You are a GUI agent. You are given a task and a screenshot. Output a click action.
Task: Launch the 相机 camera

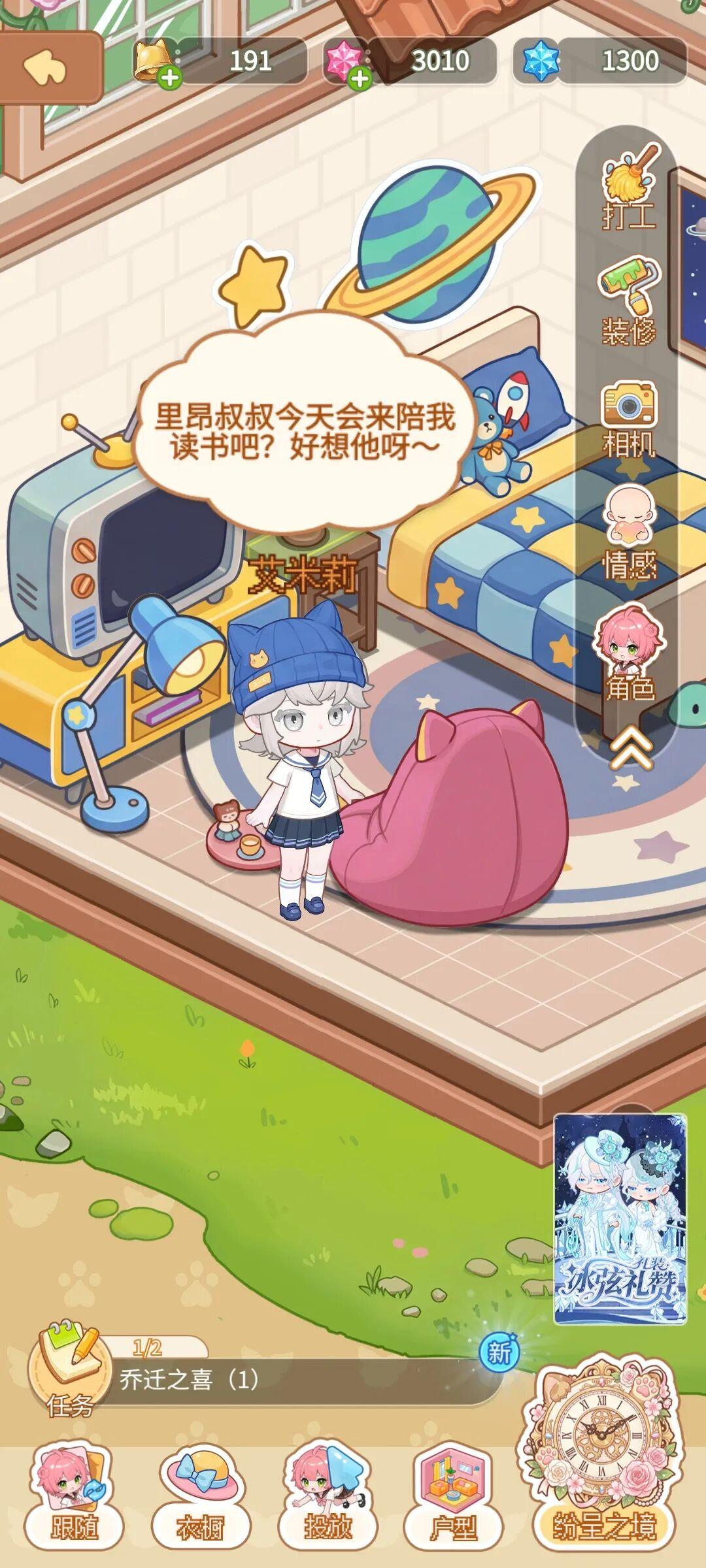coord(629,418)
